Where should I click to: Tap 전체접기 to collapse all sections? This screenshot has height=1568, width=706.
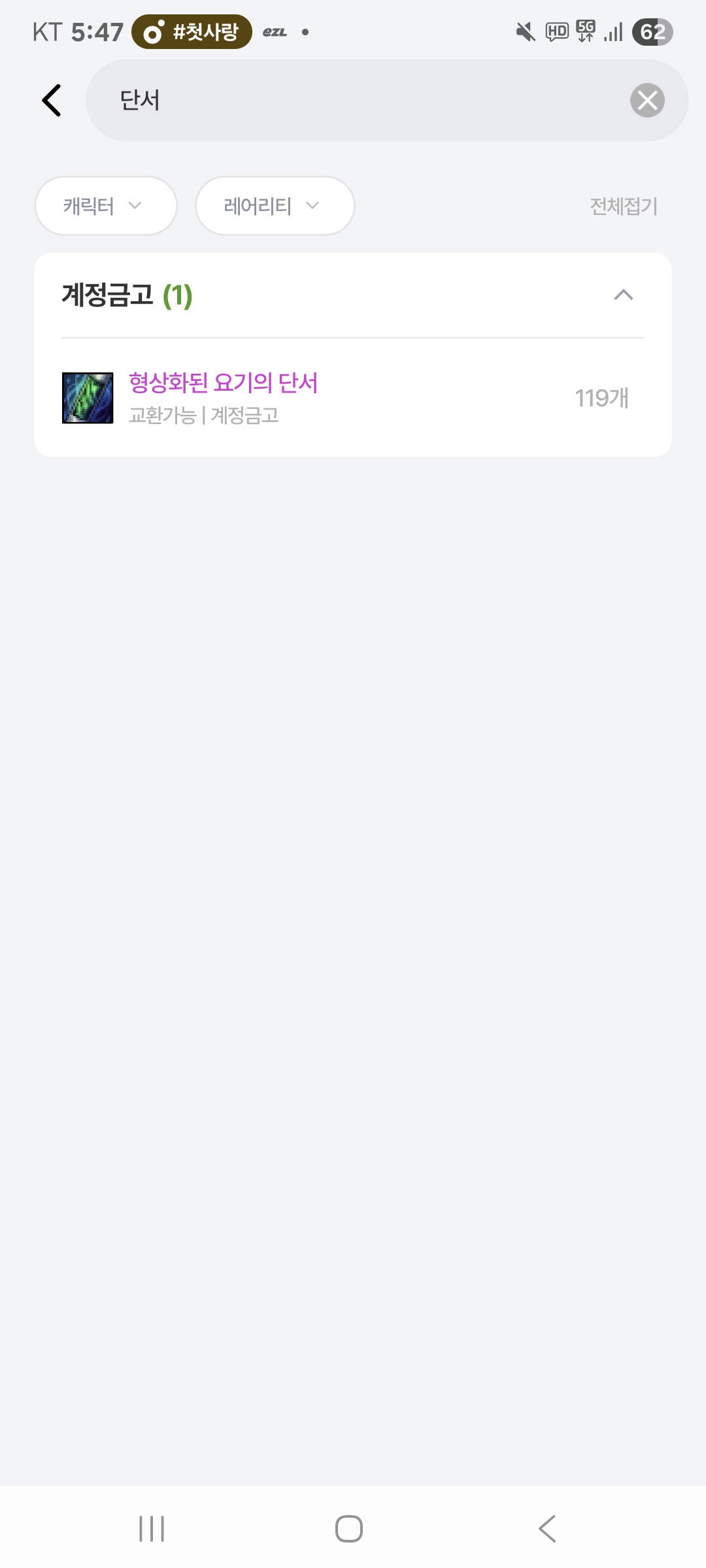pyautogui.click(x=623, y=206)
